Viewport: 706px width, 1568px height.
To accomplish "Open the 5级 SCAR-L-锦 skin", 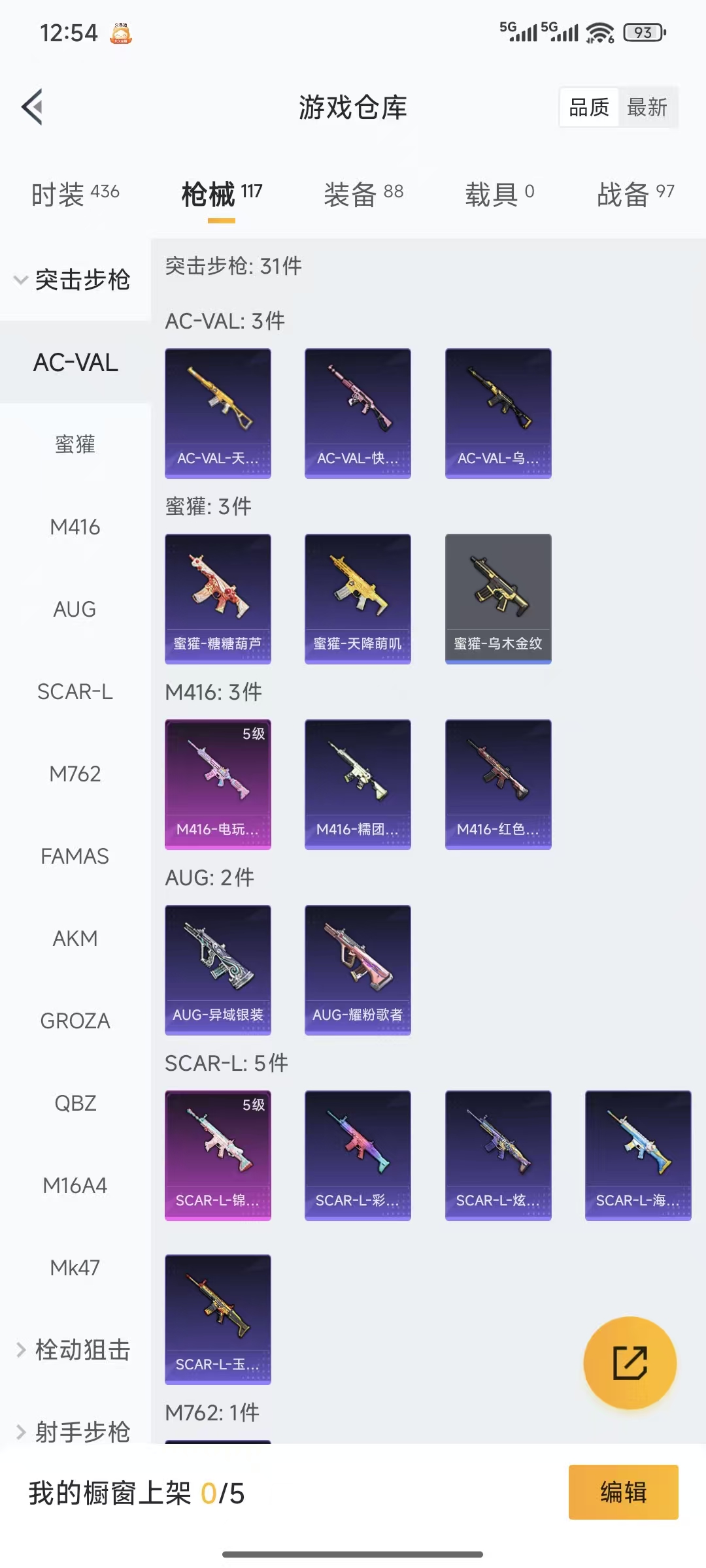I will click(x=218, y=1155).
